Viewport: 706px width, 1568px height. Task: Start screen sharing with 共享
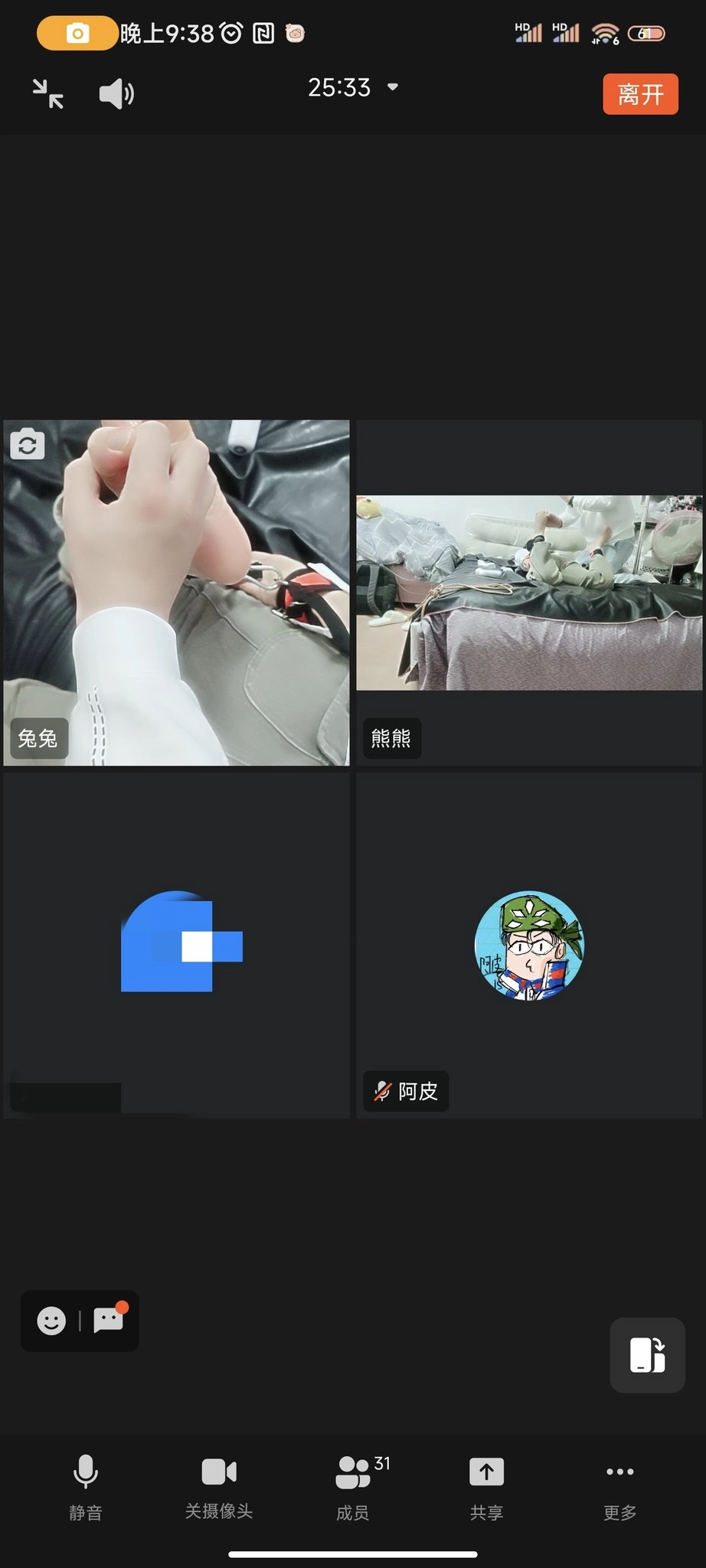486,1486
